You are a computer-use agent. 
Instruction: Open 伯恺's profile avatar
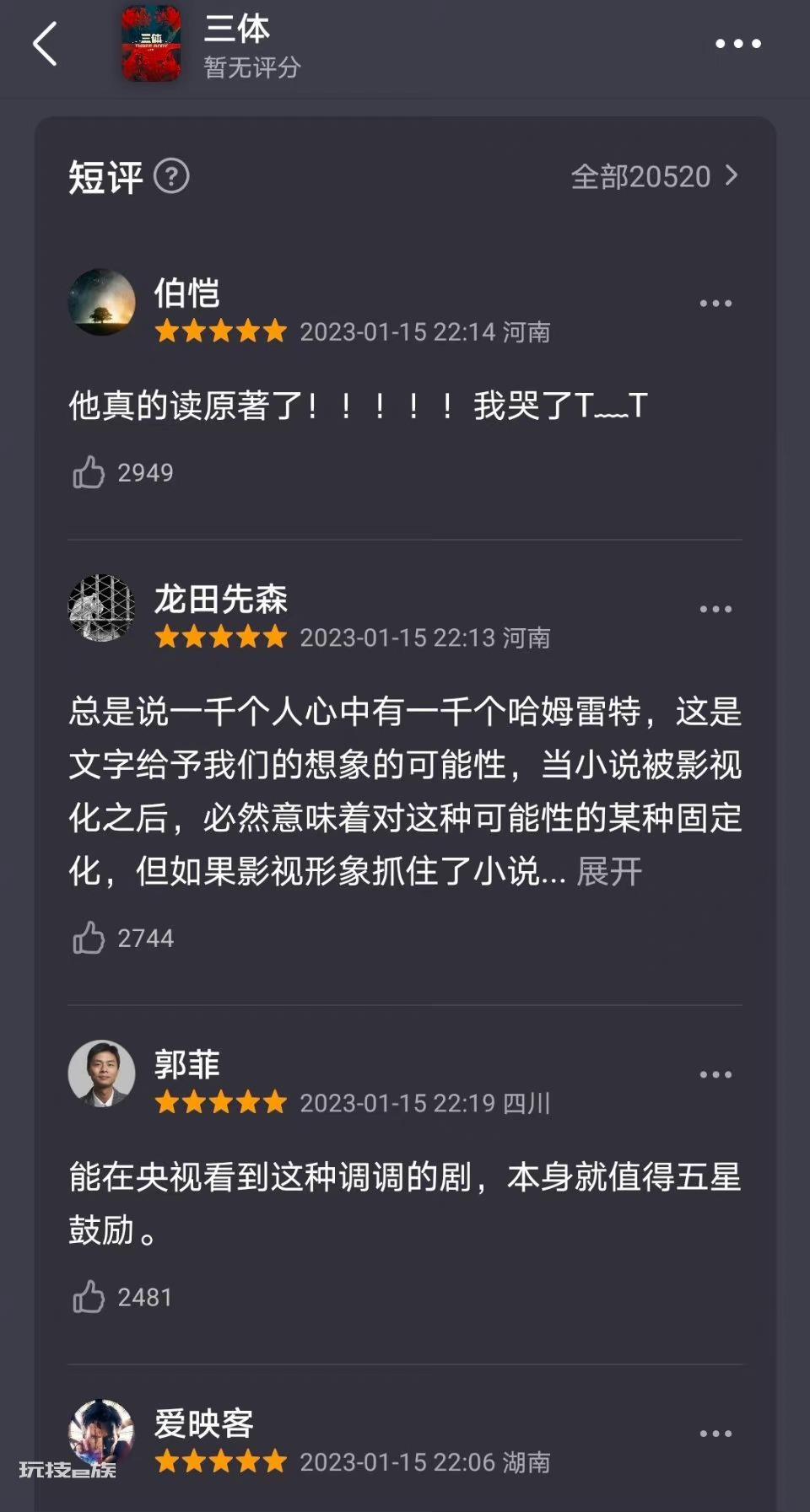101,303
